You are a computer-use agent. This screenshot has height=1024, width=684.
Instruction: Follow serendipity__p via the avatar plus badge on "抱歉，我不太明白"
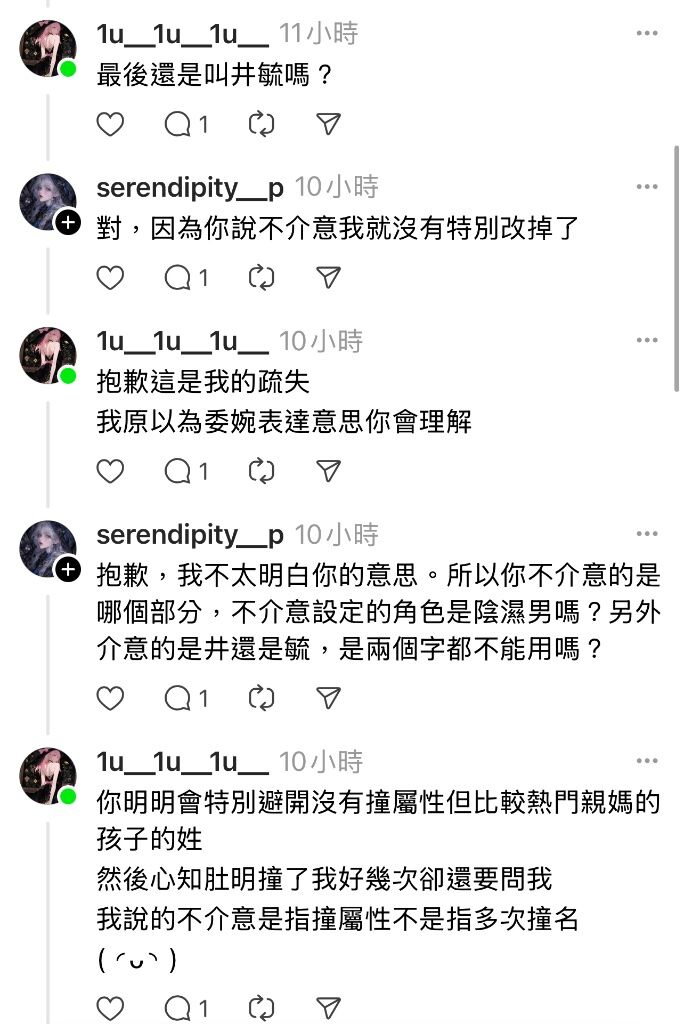pos(67,569)
